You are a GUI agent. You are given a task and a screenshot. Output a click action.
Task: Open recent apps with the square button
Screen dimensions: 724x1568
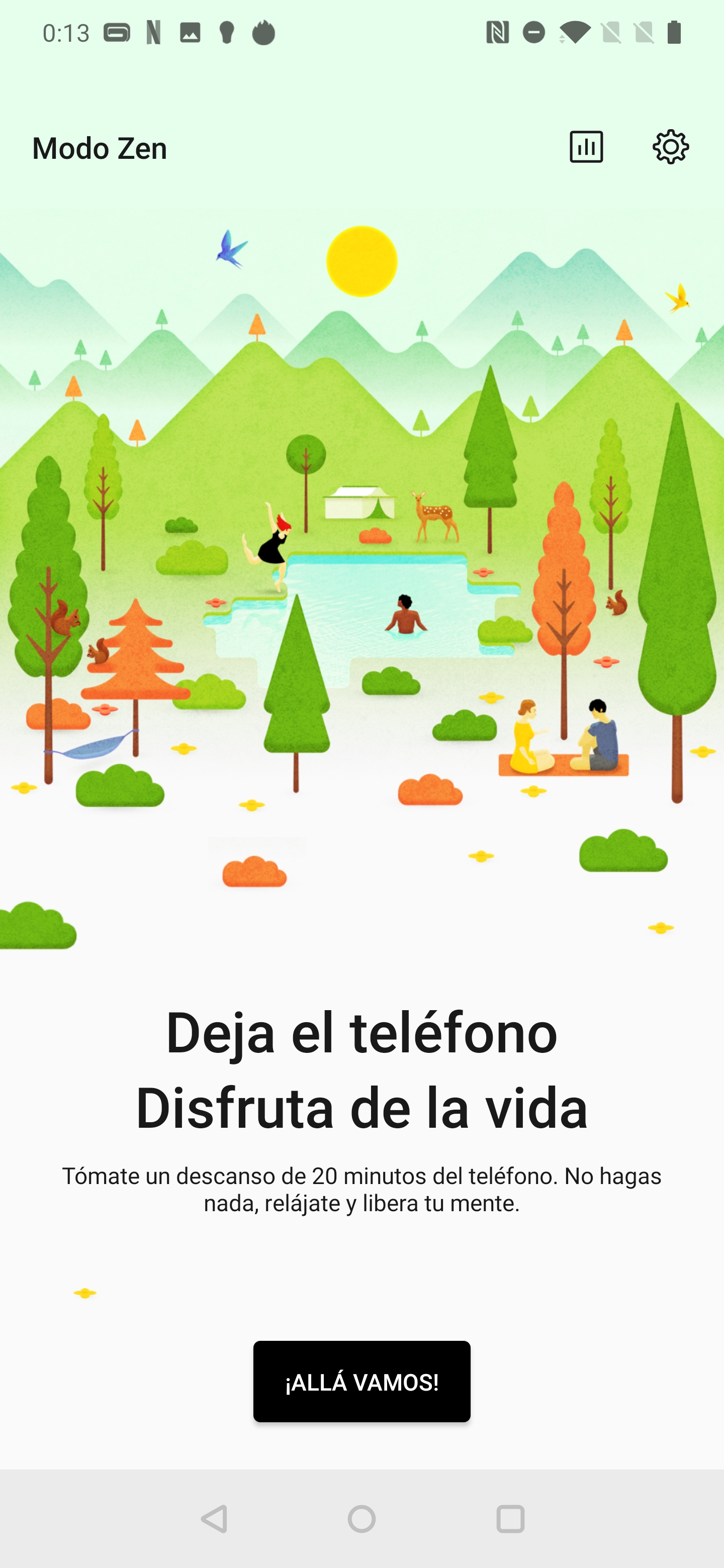[510, 1519]
